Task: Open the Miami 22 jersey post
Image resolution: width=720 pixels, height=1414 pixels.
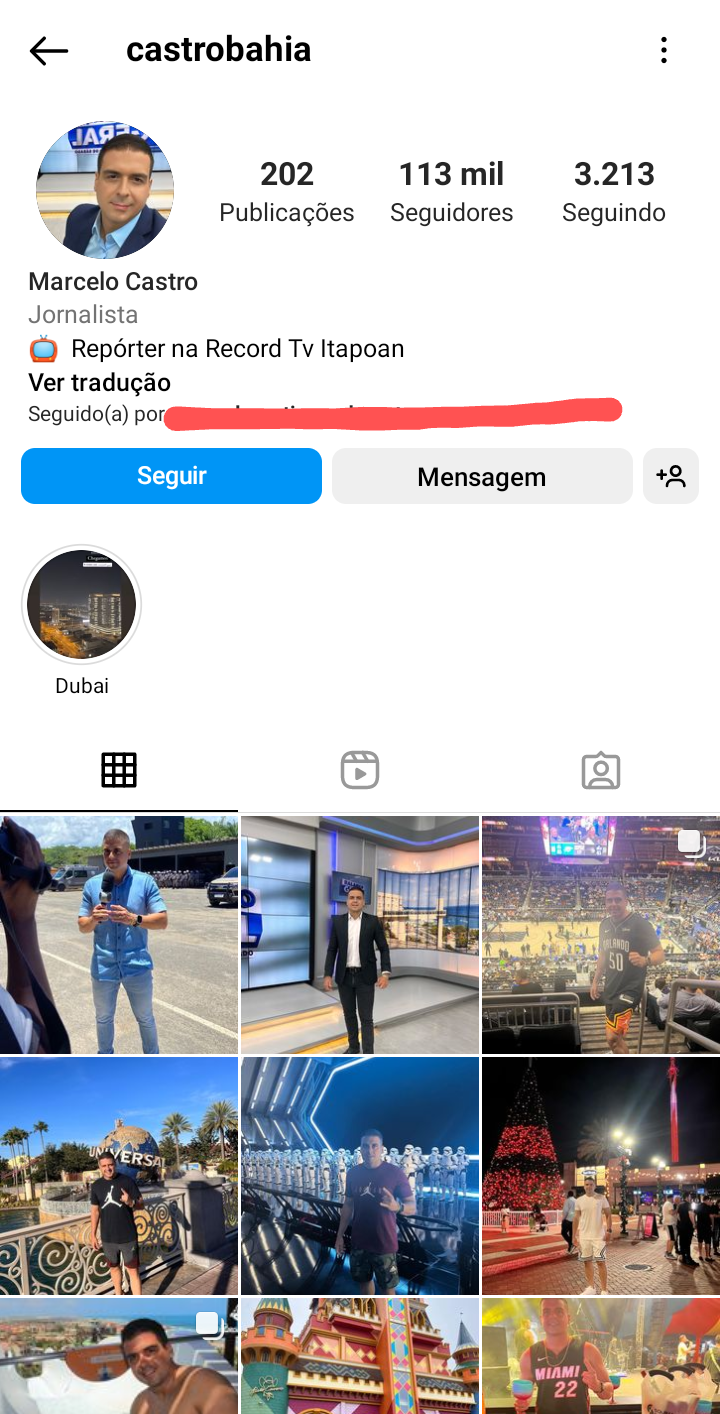Action: tap(600, 1356)
